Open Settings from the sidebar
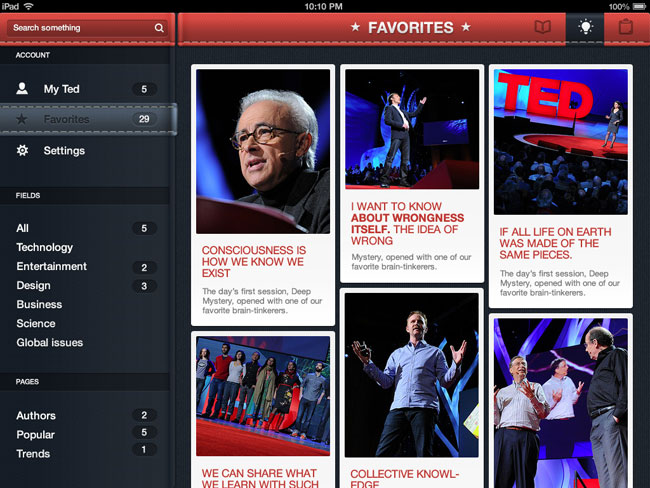 [x=64, y=151]
